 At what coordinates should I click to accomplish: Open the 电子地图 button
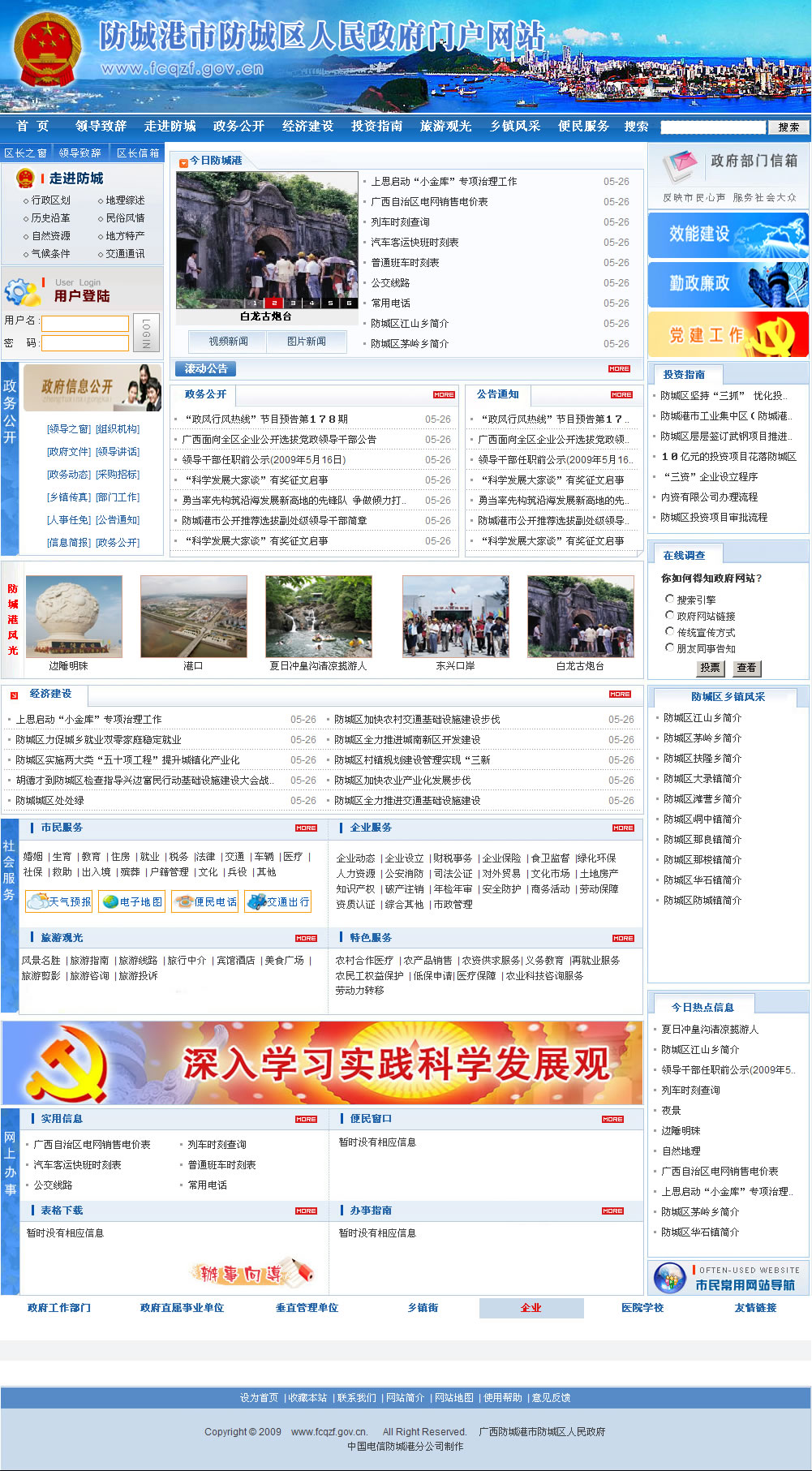132,901
